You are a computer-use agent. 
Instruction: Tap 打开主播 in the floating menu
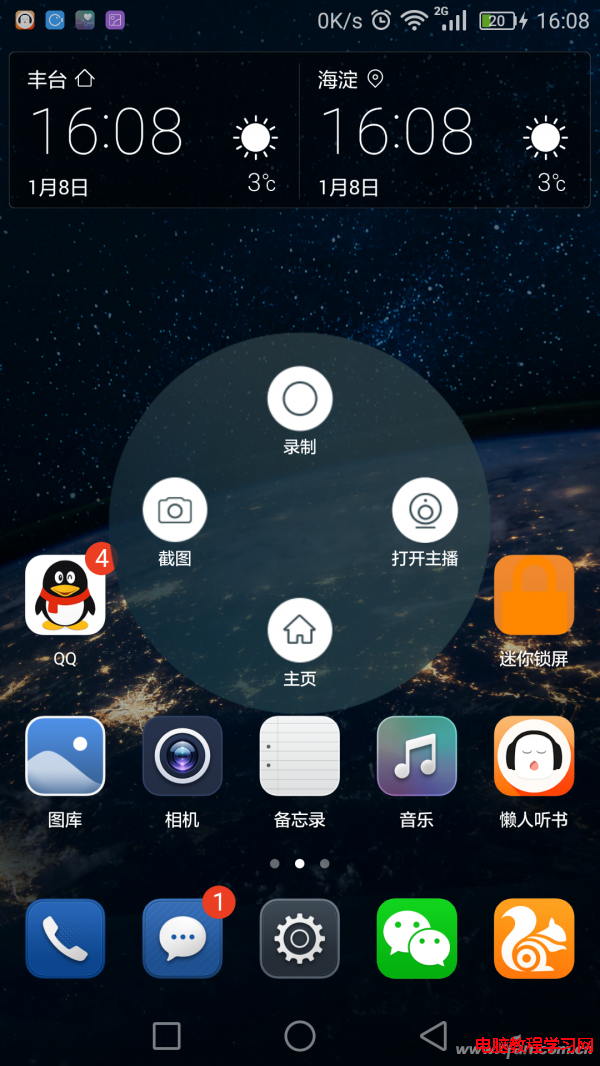click(425, 511)
